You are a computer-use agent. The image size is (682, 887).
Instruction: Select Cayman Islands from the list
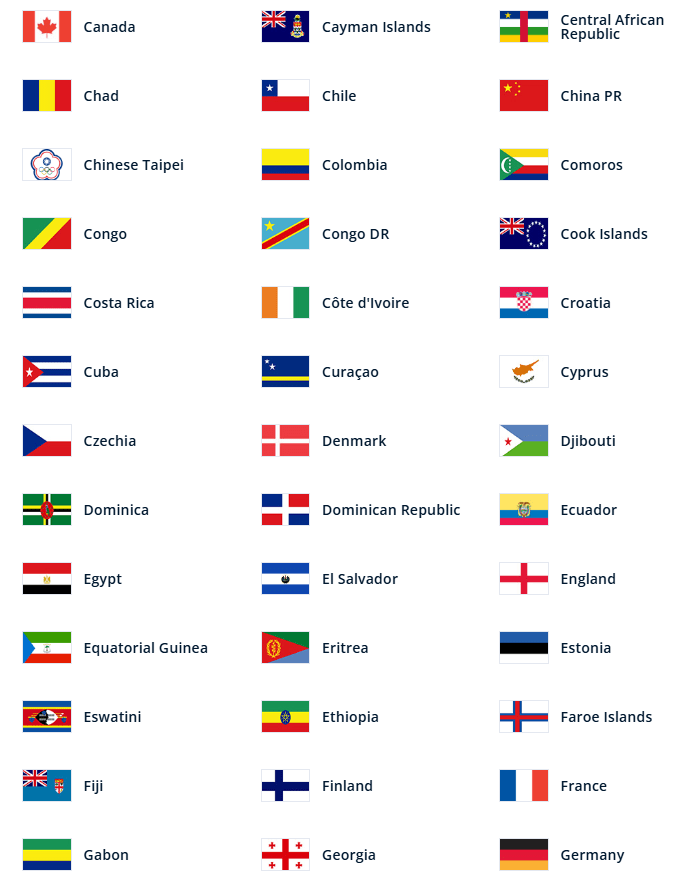pos(375,27)
